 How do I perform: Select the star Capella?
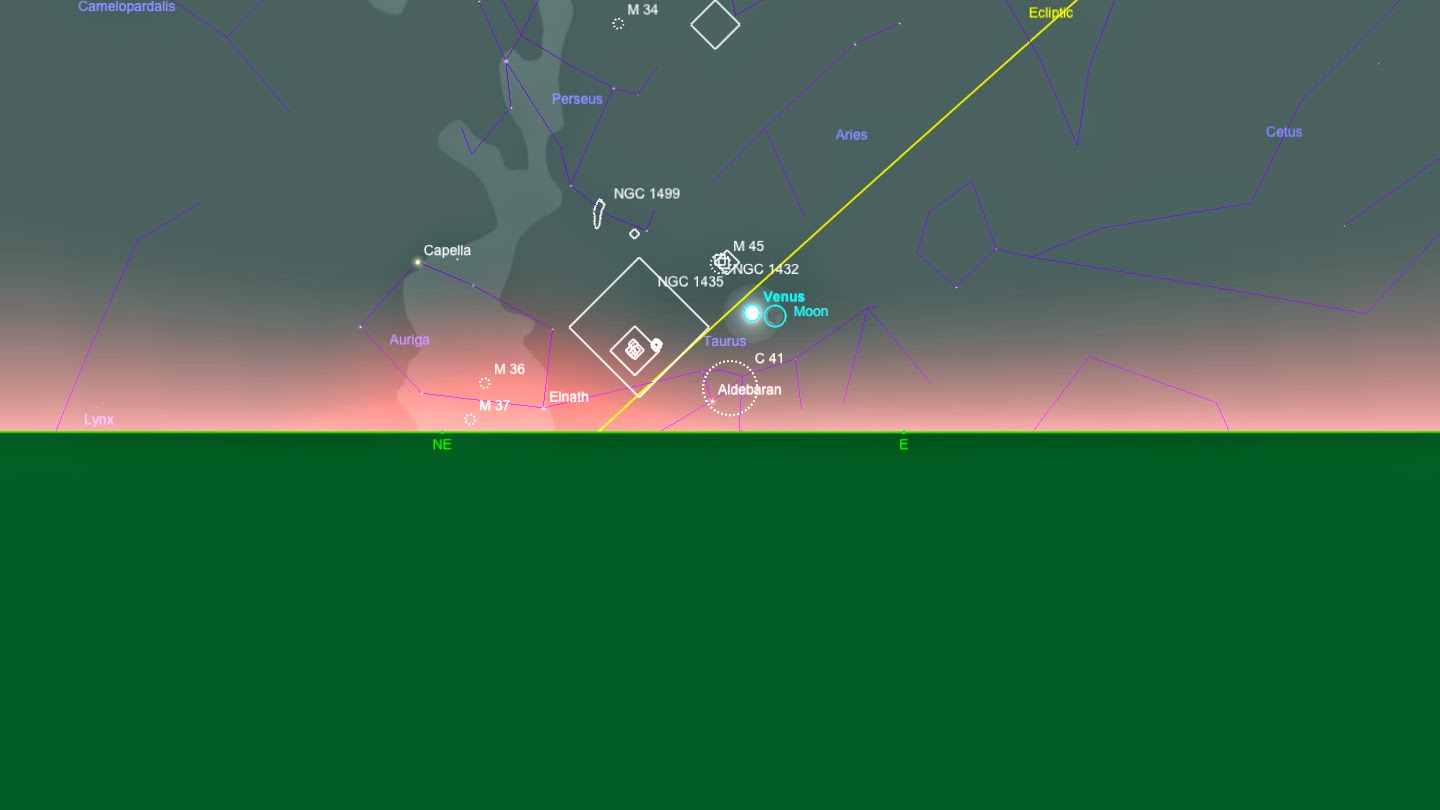417,262
